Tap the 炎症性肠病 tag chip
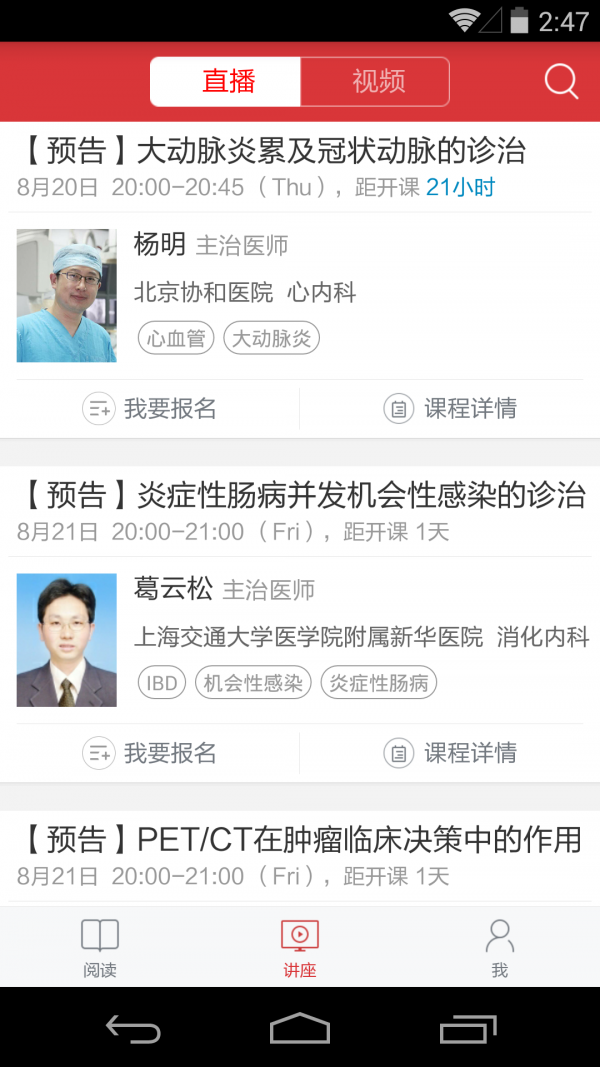 click(x=379, y=683)
